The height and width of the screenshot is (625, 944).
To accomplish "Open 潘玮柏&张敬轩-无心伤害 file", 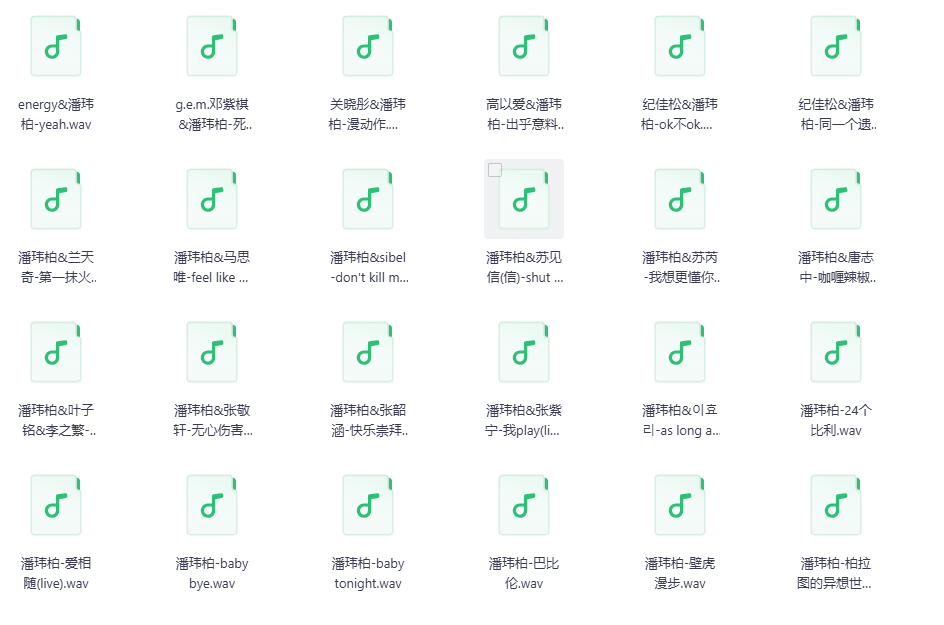I will coord(212,353).
